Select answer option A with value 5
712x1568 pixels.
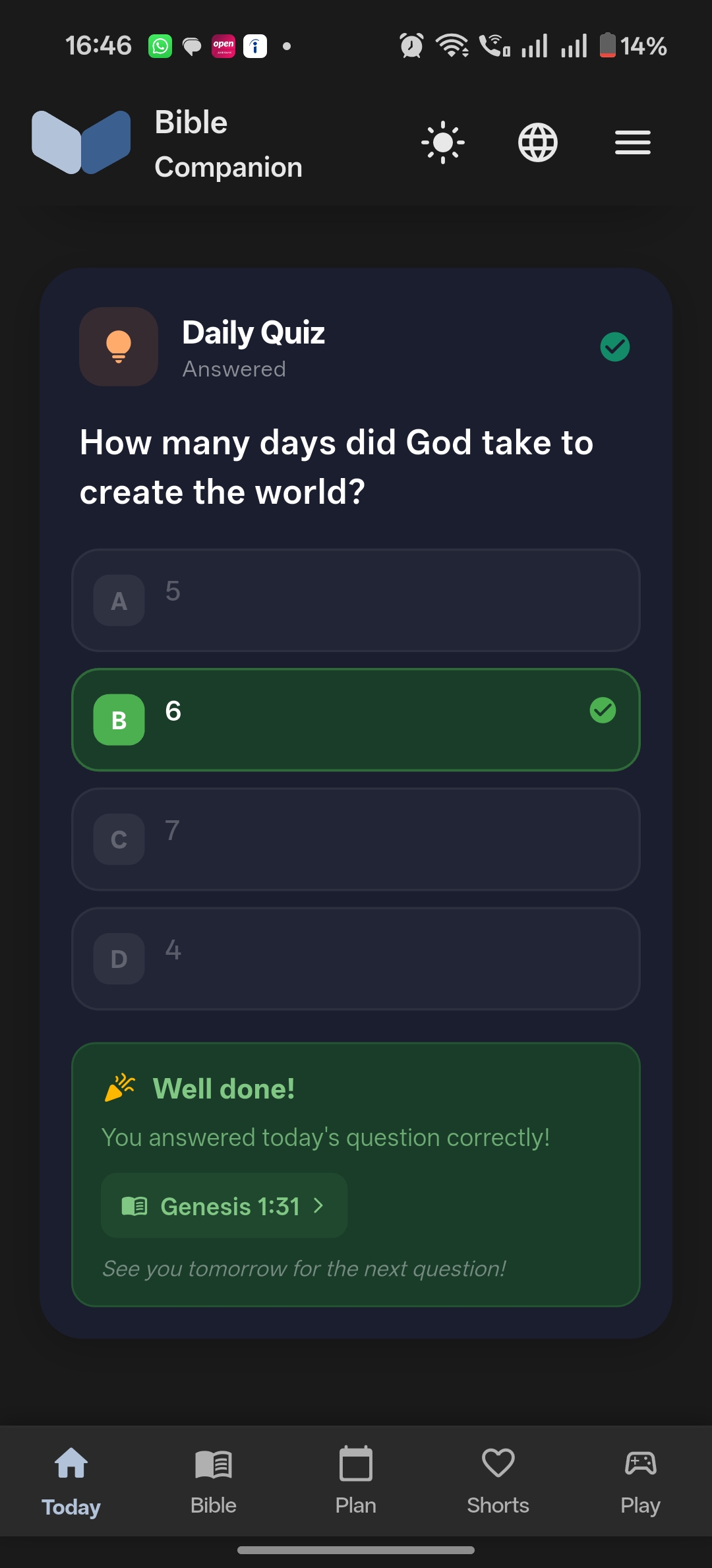coord(356,599)
